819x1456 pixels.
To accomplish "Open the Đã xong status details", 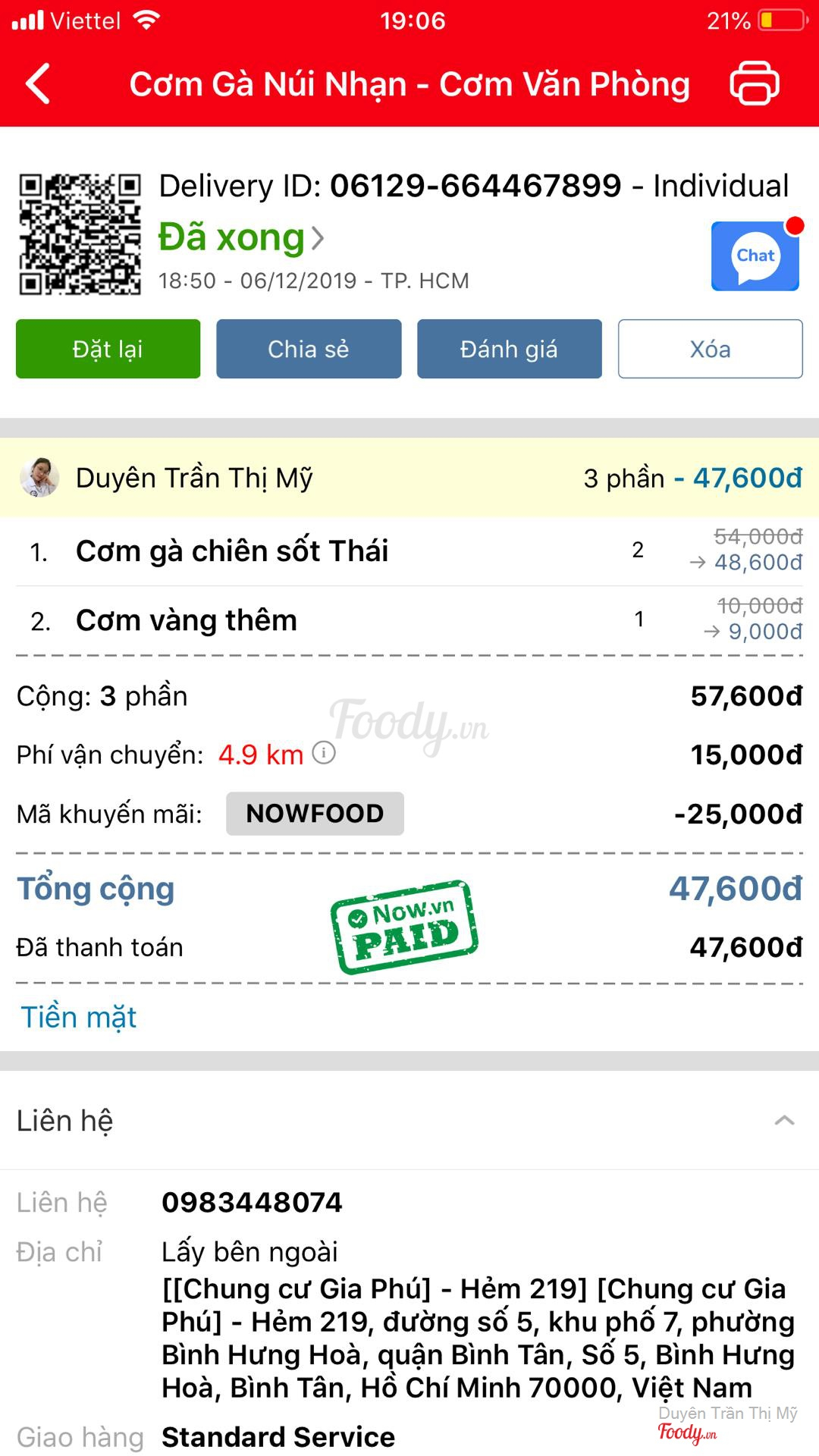I will [x=241, y=238].
